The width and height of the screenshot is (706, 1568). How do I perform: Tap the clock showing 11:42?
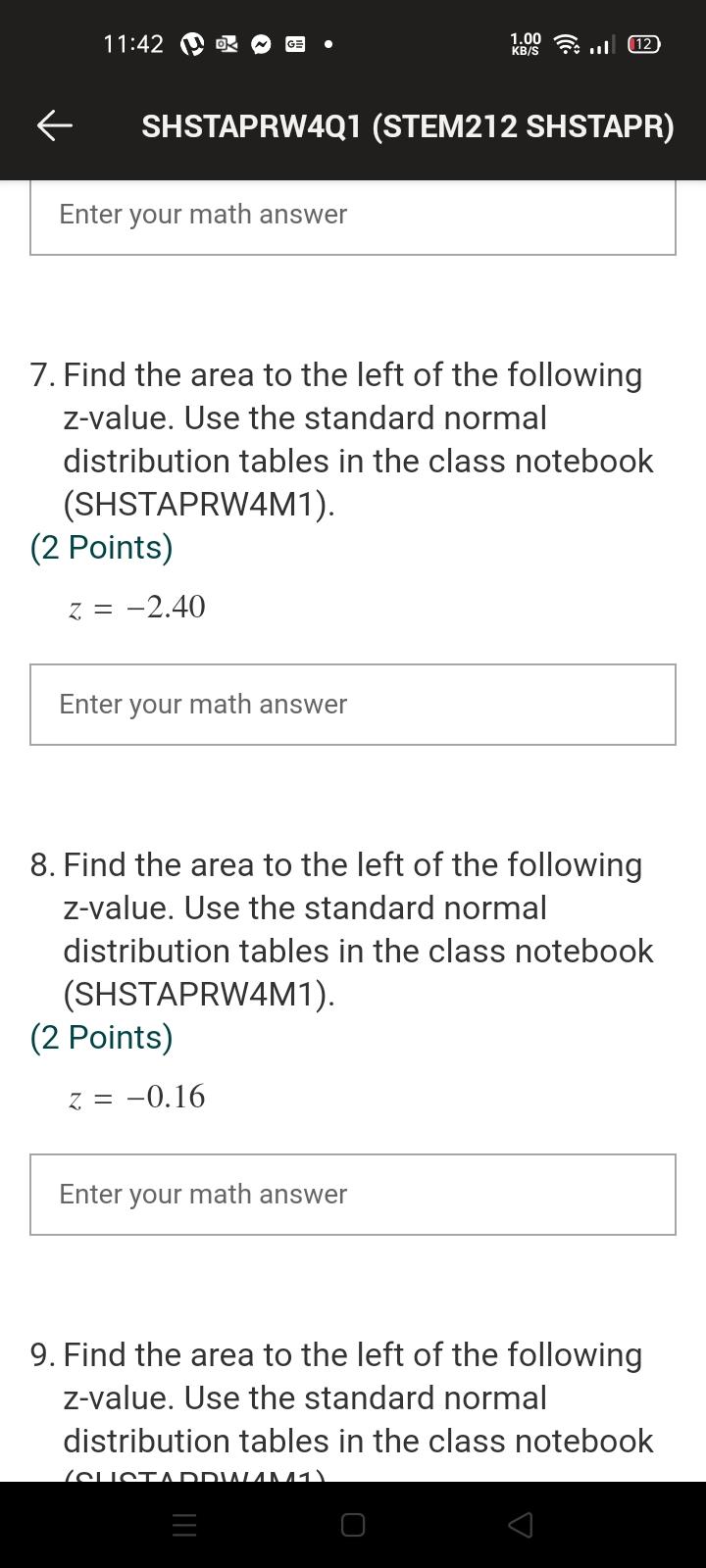click(x=133, y=44)
